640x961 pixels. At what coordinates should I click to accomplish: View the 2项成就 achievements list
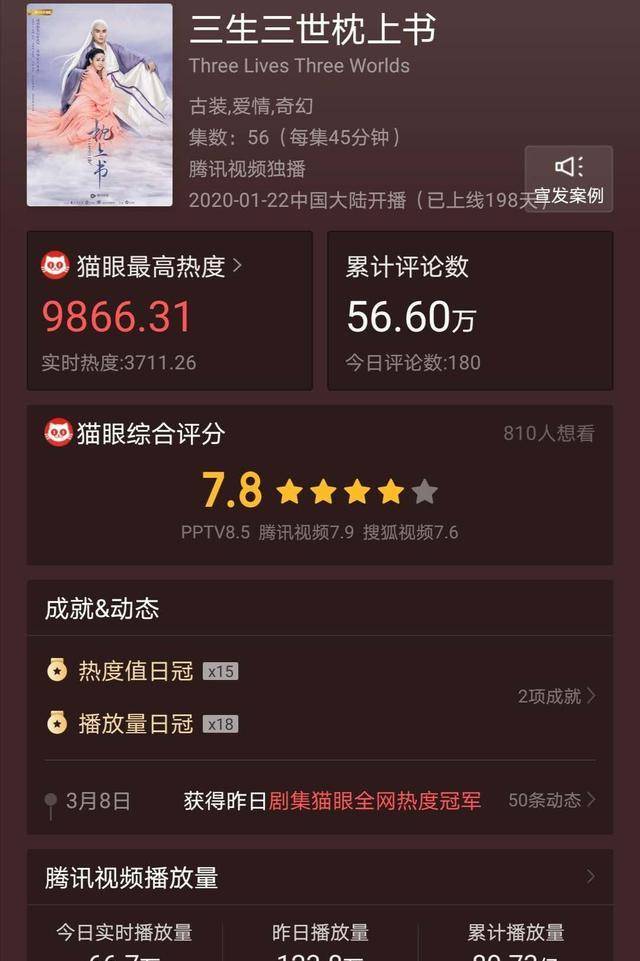(x=556, y=696)
